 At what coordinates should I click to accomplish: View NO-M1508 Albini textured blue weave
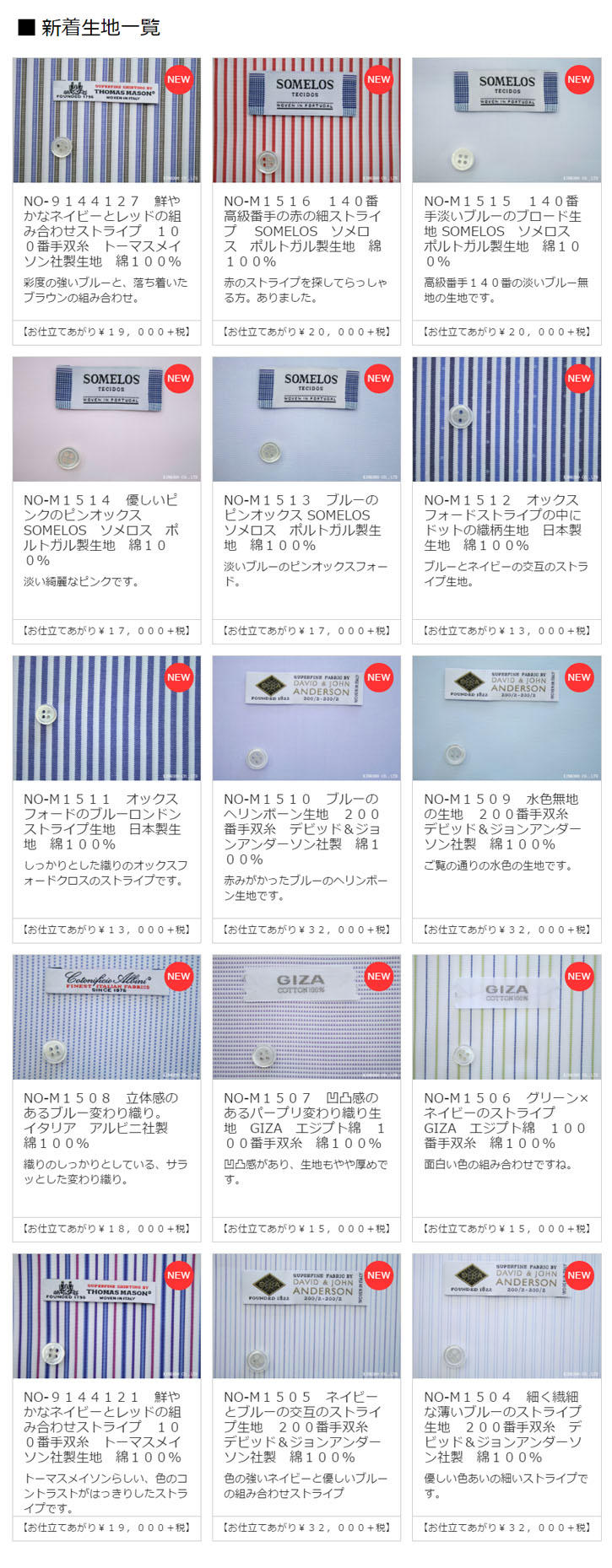106,1017
